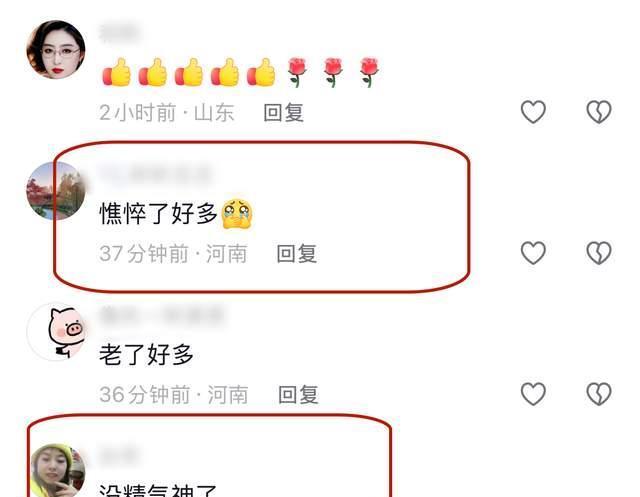This screenshot has width=640, height=497.
Task: Open profile of the autumn scenery avatar commenter
Action: [55, 190]
